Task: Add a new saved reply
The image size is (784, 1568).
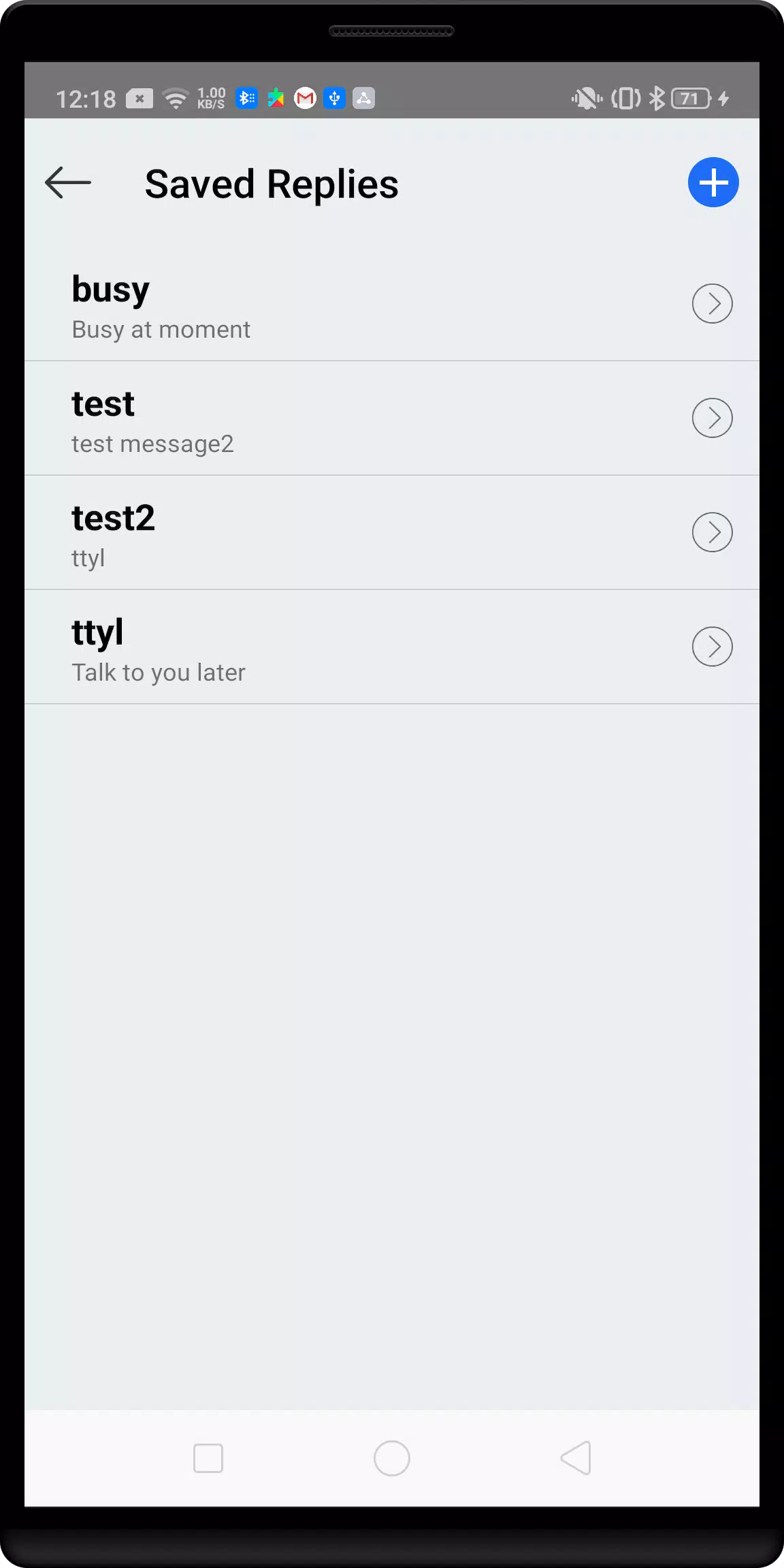Action: [x=713, y=182]
